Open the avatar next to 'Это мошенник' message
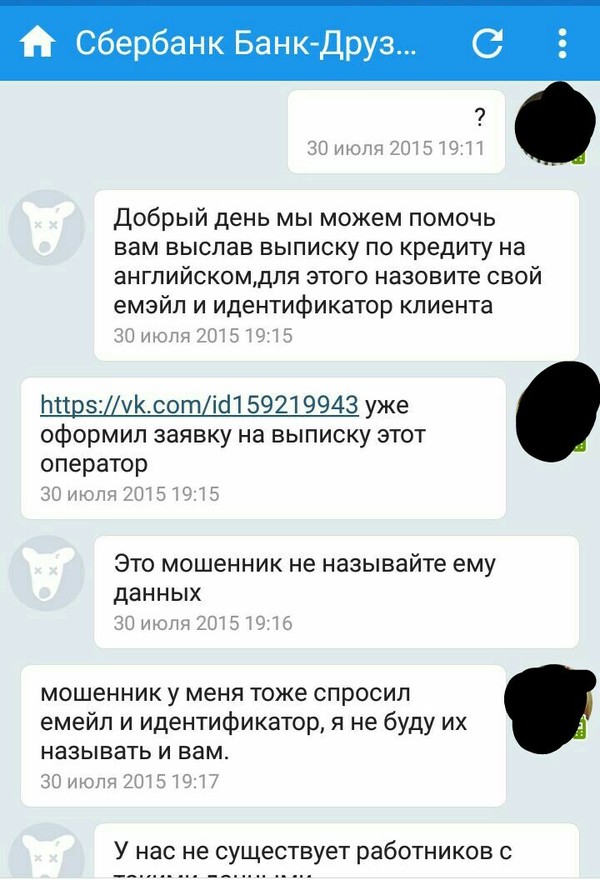This screenshot has width=600, height=880. (45, 573)
